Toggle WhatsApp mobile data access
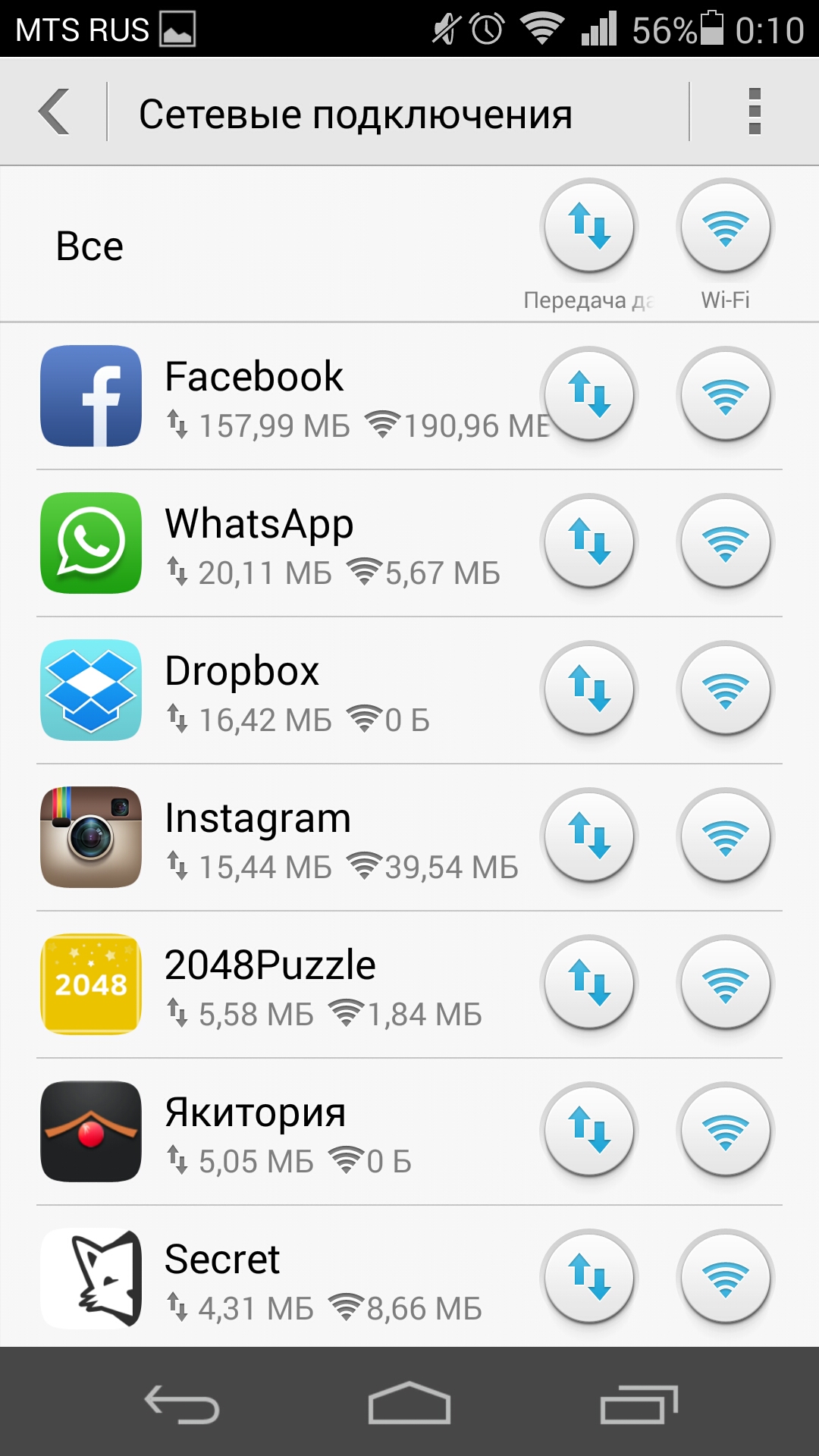819x1456 pixels. (589, 542)
